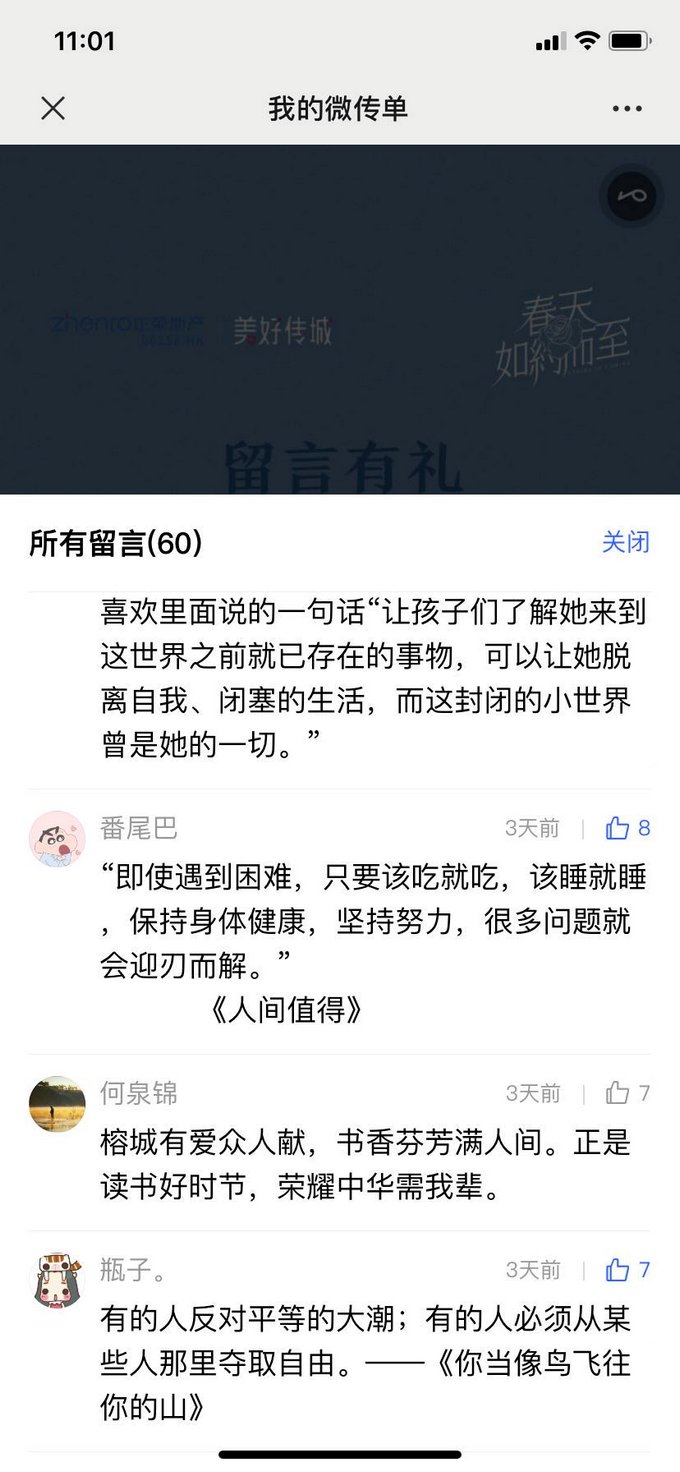The height and width of the screenshot is (1472, 680).
Task: Like 瓶子。's comment
Action: [618, 1270]
